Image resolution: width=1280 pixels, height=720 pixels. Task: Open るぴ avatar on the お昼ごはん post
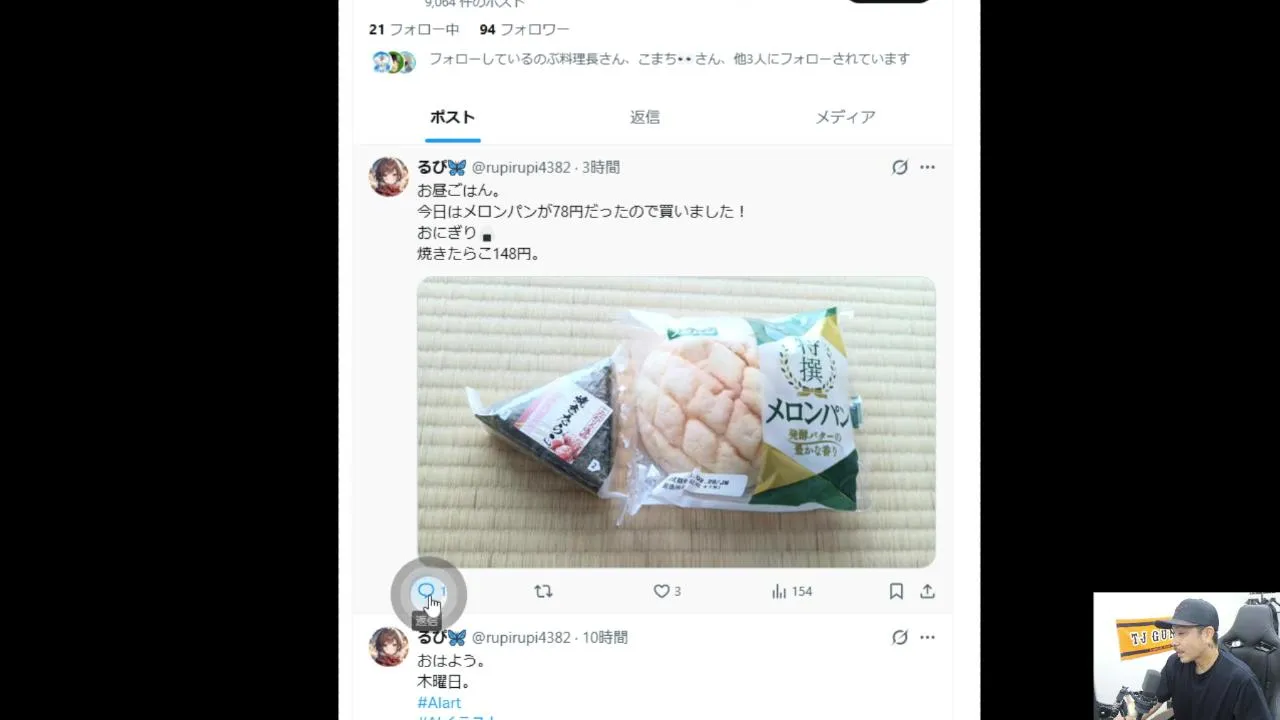coord(389,177)
